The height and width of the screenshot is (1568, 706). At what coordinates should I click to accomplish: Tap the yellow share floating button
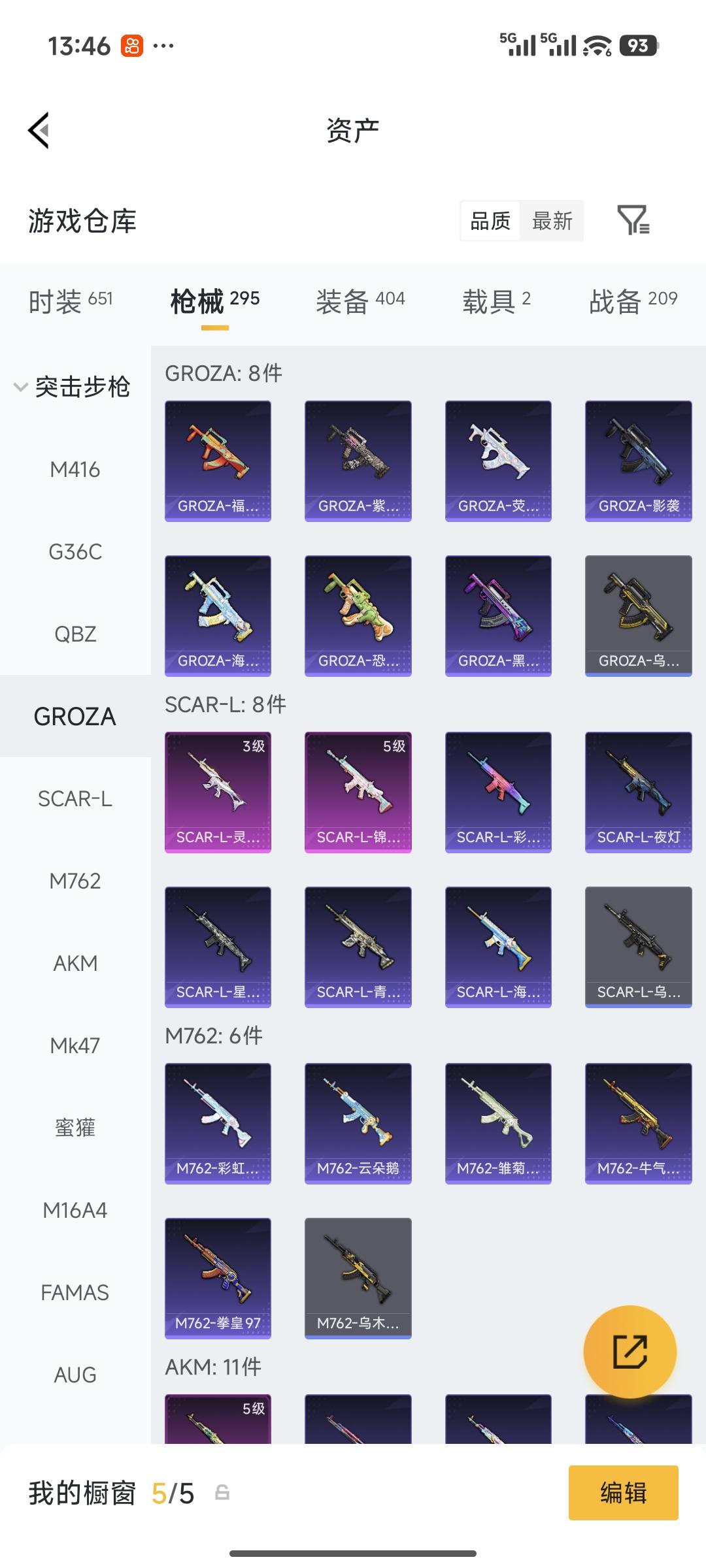click(630, 1352)
